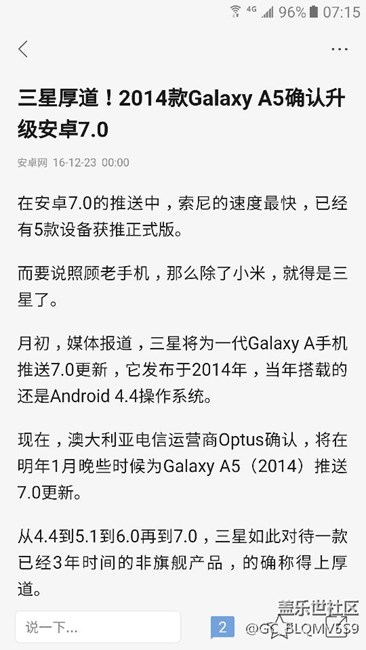Open the comments bubble showing 2
The image size is (366, 650).
coord(222,627)
